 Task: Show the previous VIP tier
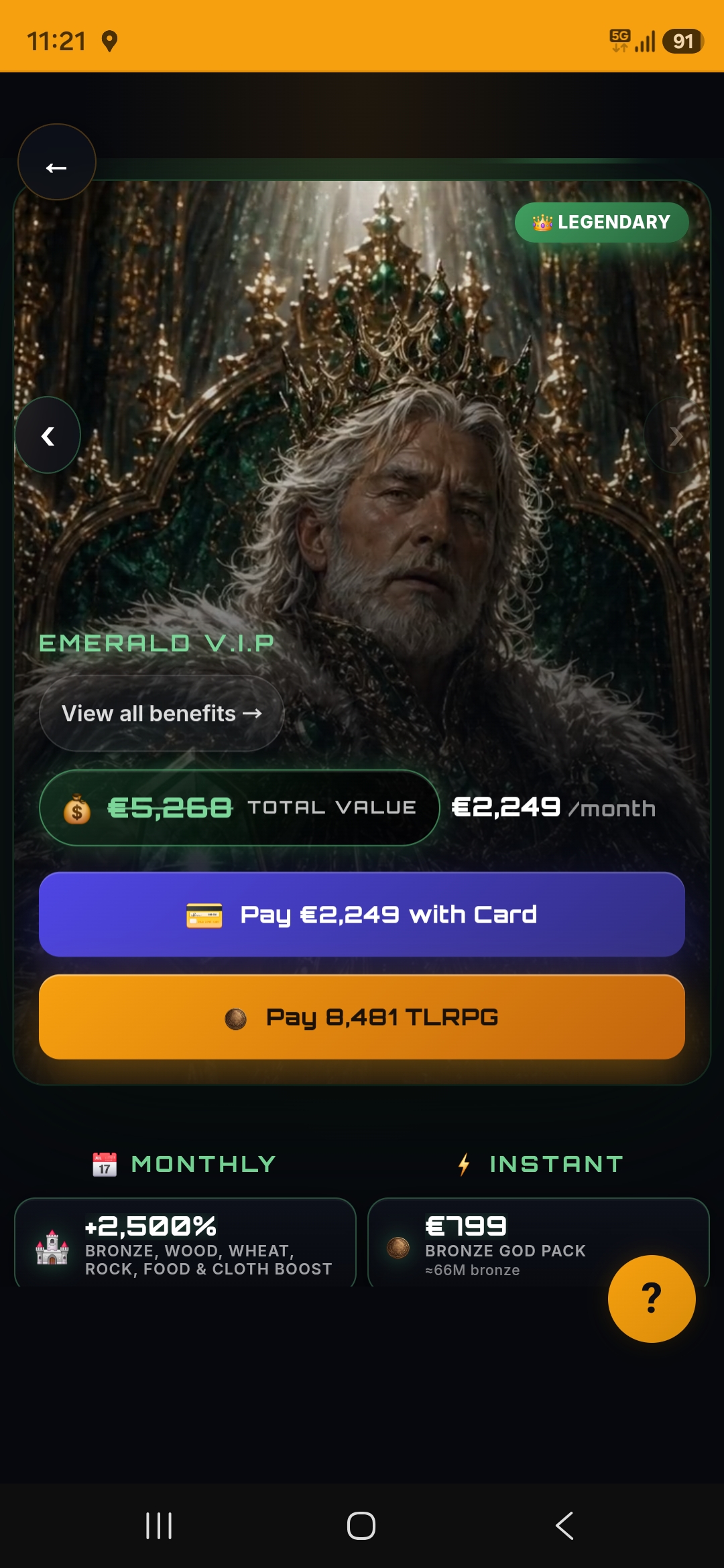pyautogui.click(x=48, y=436)
